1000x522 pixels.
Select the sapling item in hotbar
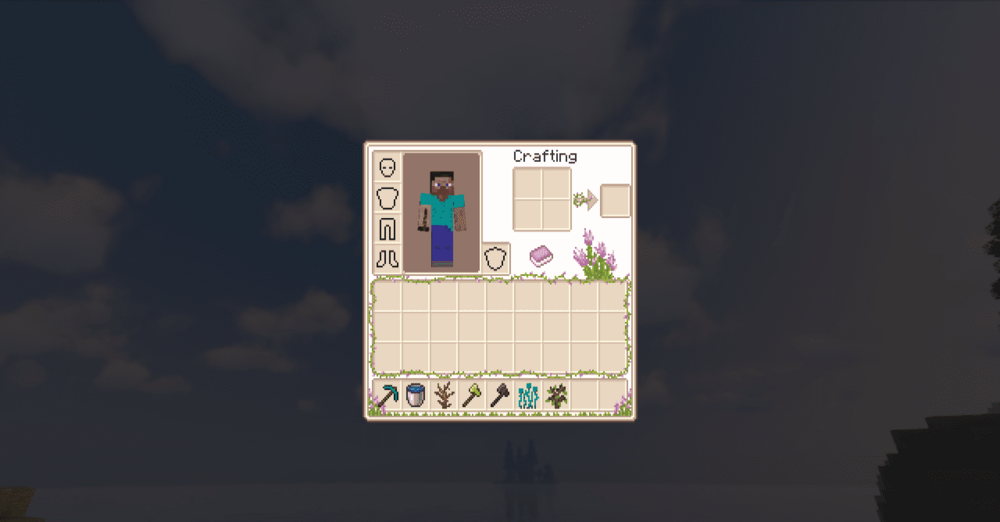556,395
